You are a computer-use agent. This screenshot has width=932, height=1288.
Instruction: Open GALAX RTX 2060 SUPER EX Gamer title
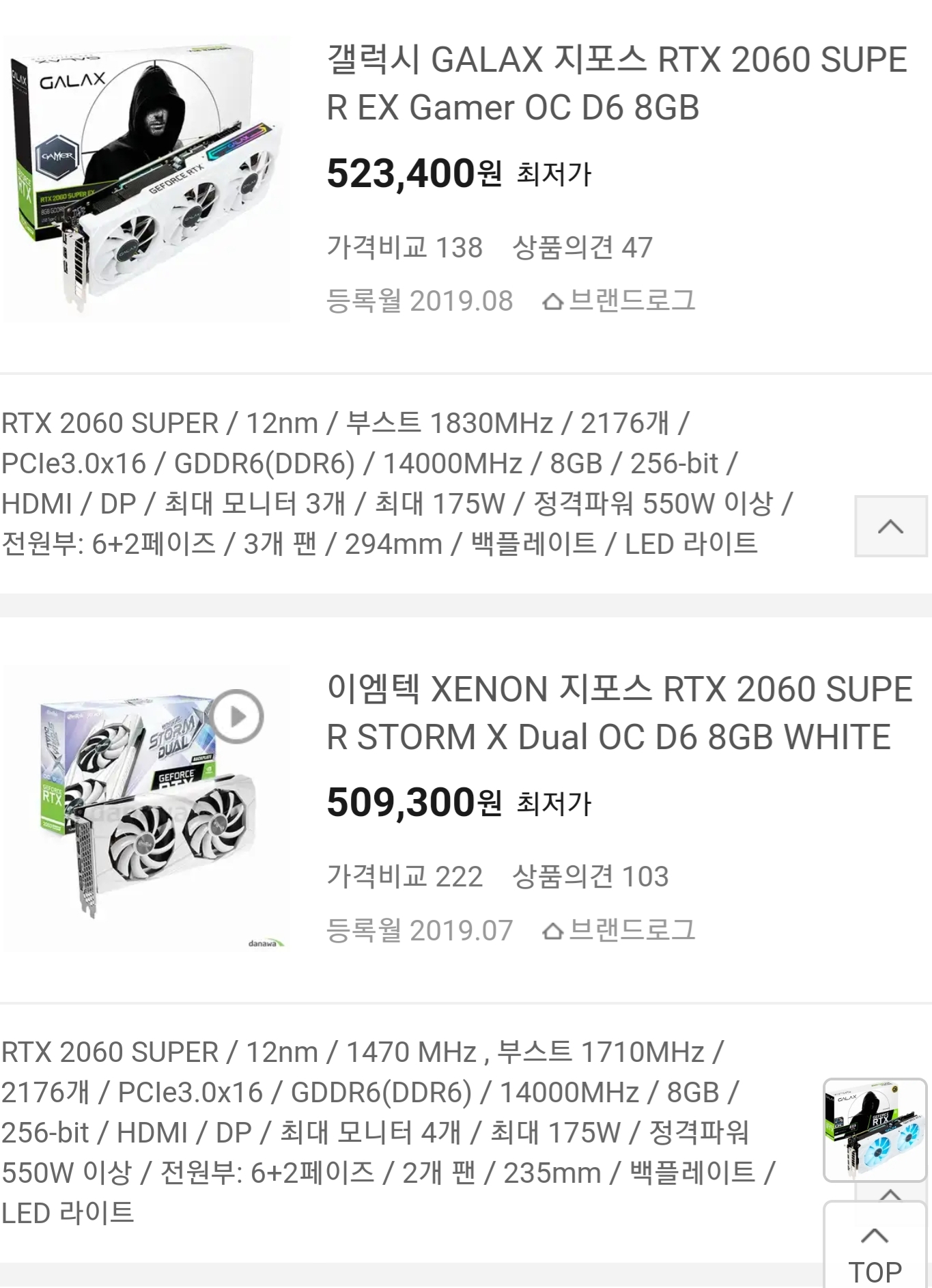pyautogui.click(x=616, y=83)
